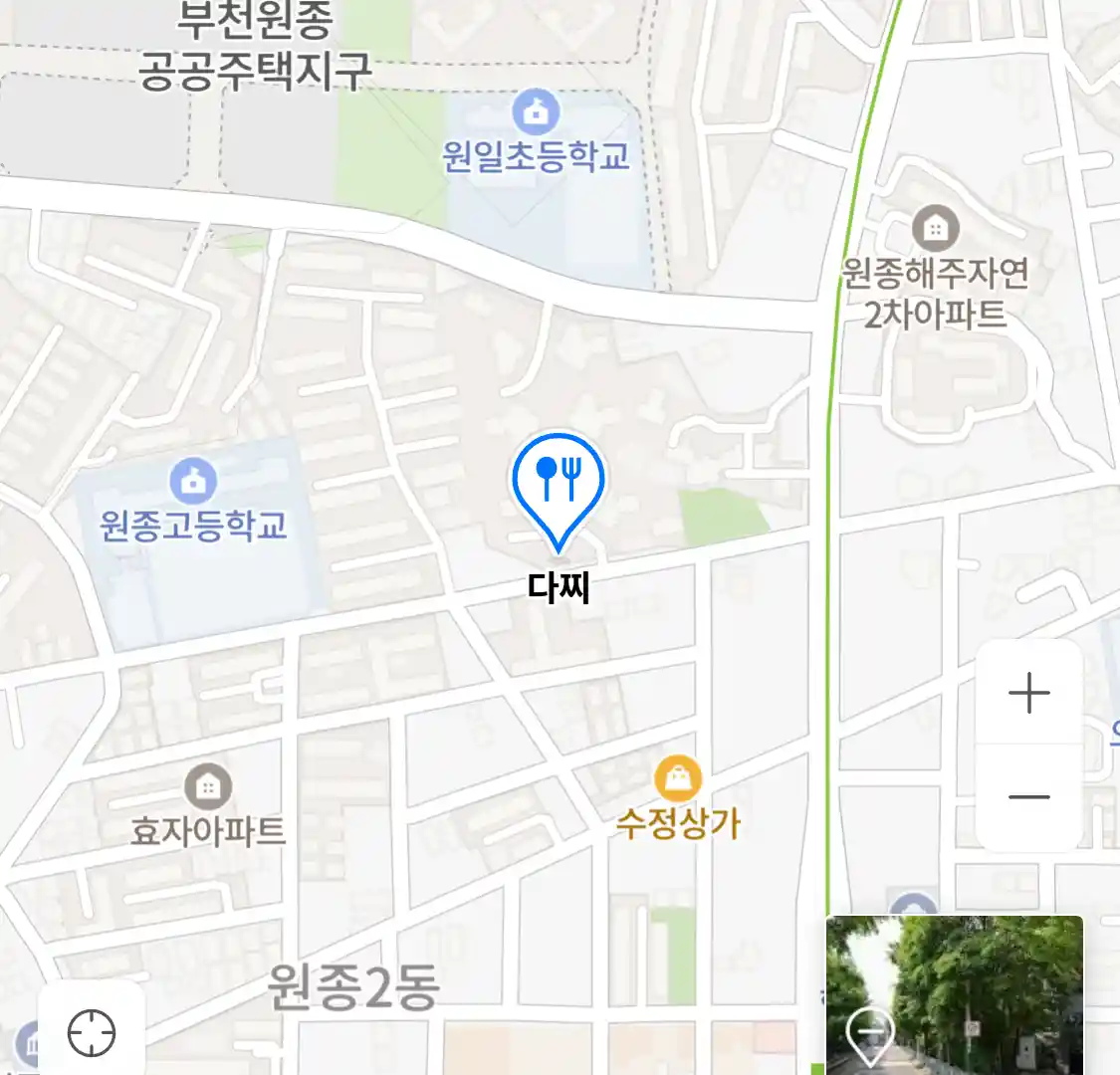The height and width of the screenshot is (1075, 1120).
Task: Select the 원종고등학교 school marker
Action: pyautogui.click(x=193, y=482)
